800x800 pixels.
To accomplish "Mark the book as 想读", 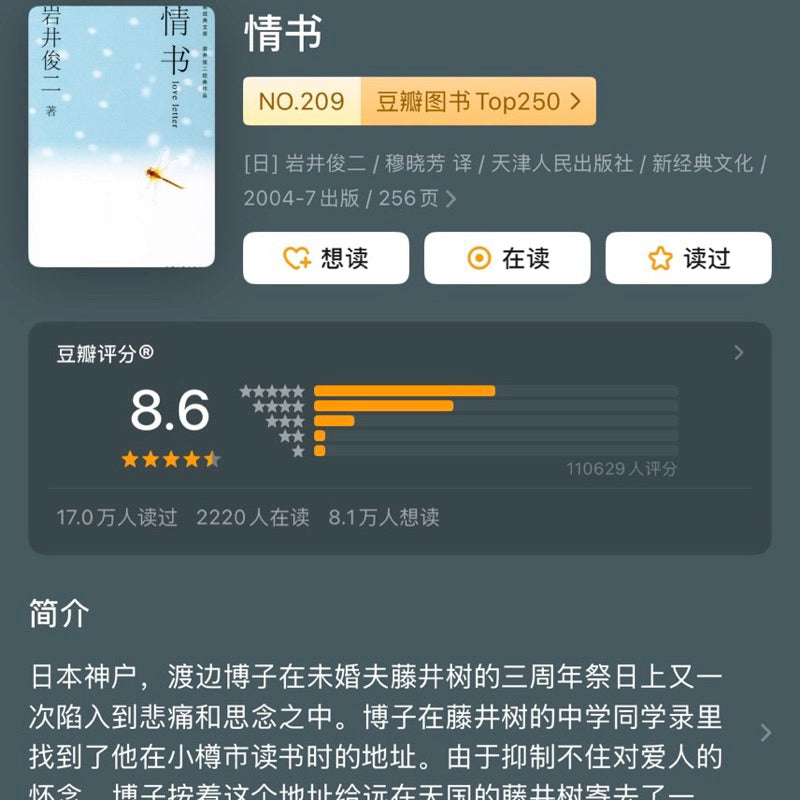I will click(x=326, y=258).
